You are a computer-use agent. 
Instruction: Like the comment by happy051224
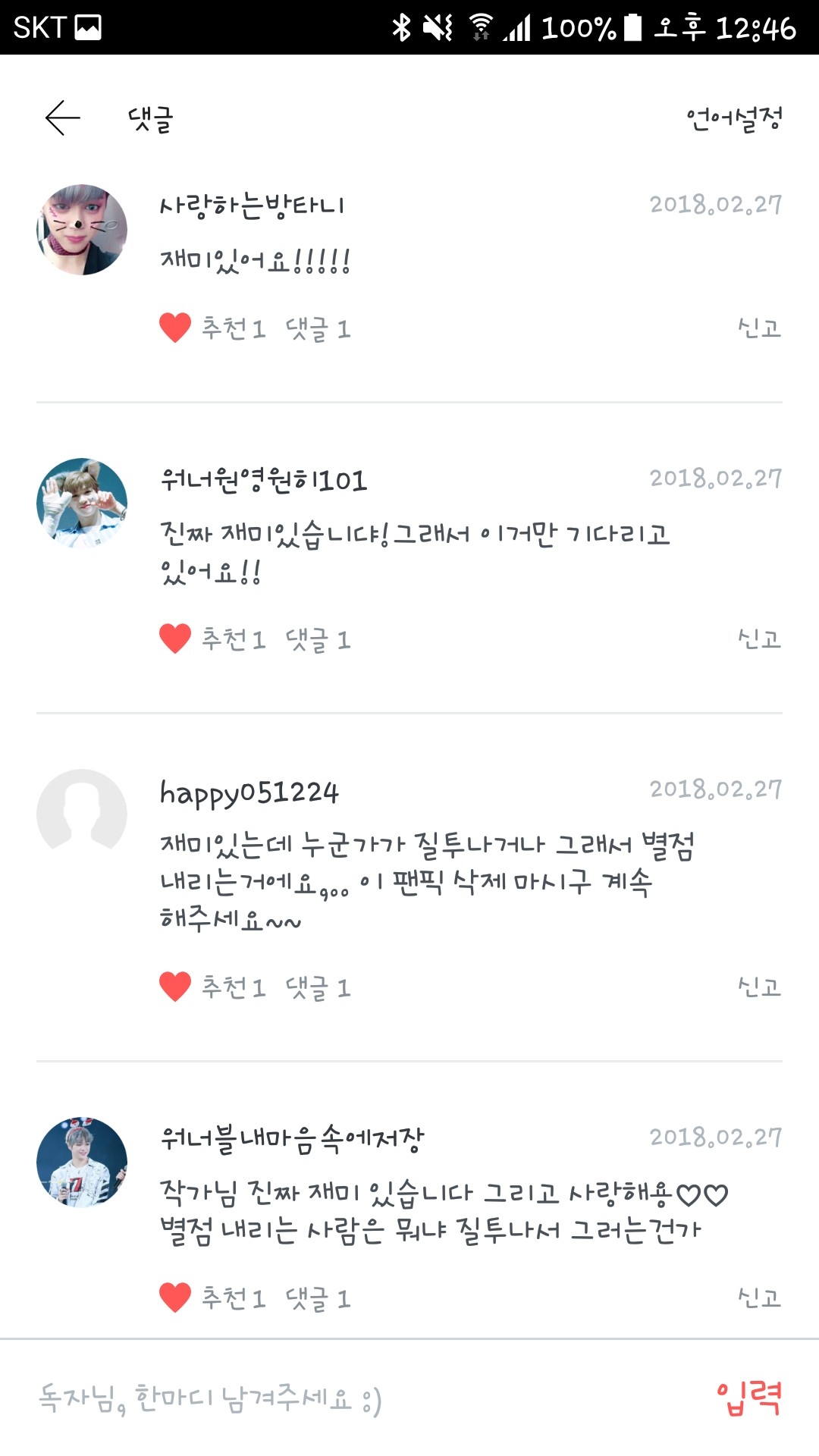(x=176, y=987)
